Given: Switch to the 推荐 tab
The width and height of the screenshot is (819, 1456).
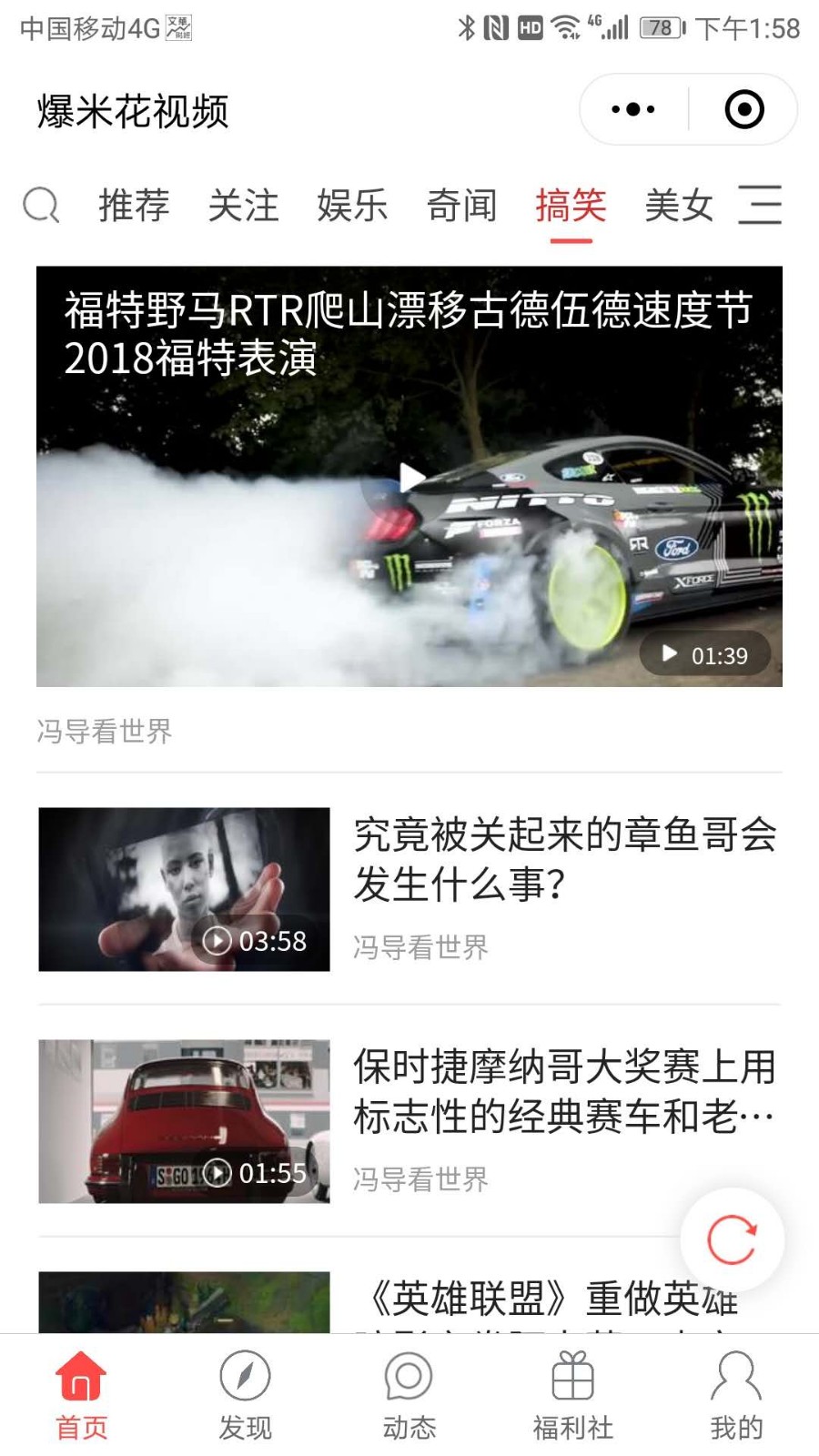Looking at the screenshot, I should coord(134,205).
